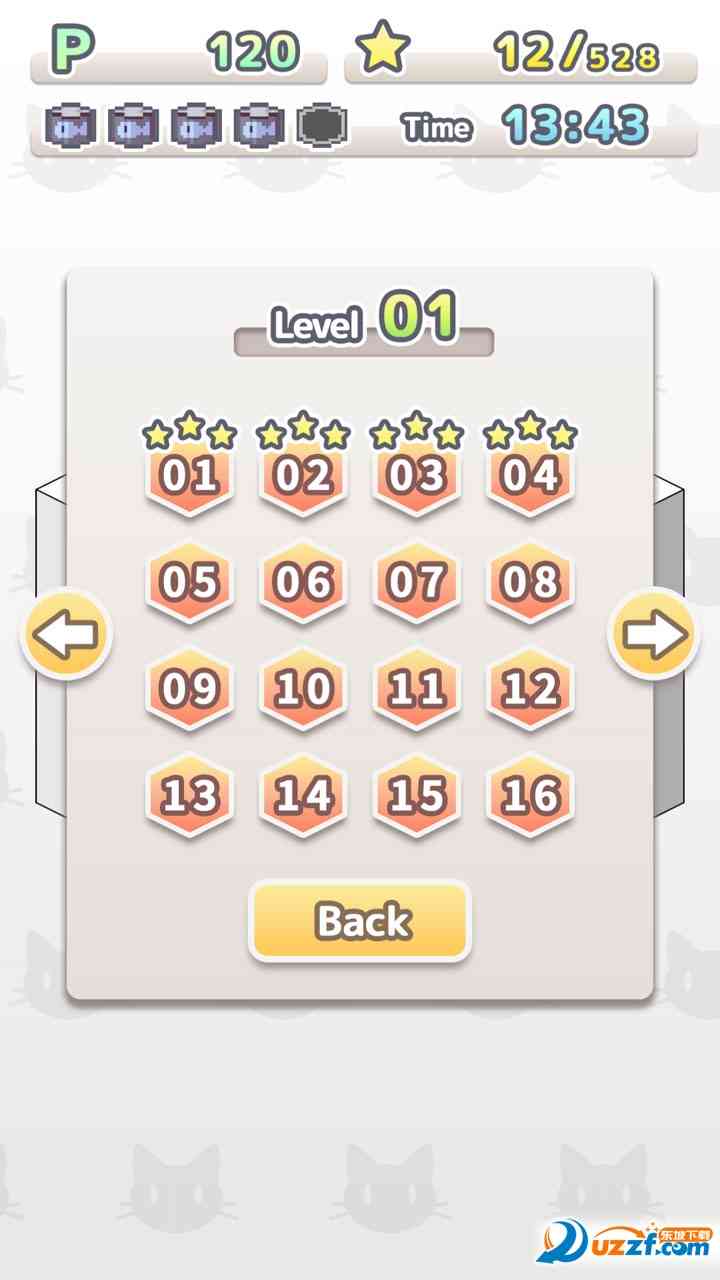Select the stage 07 hexagon
The image size is (720, 1280).
pyautogui.click(x=417, y=582)
